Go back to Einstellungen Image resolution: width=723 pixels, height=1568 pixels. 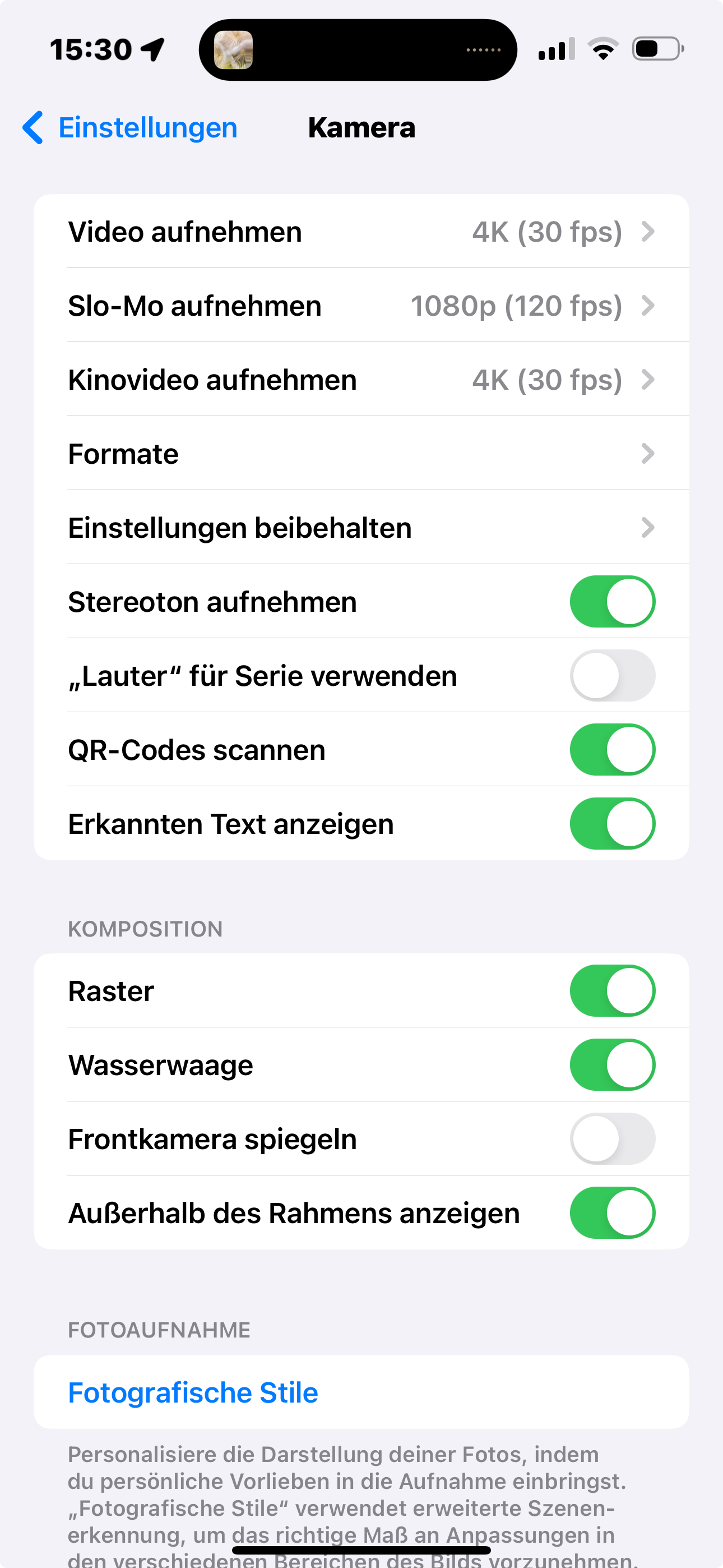pos(130,128)
